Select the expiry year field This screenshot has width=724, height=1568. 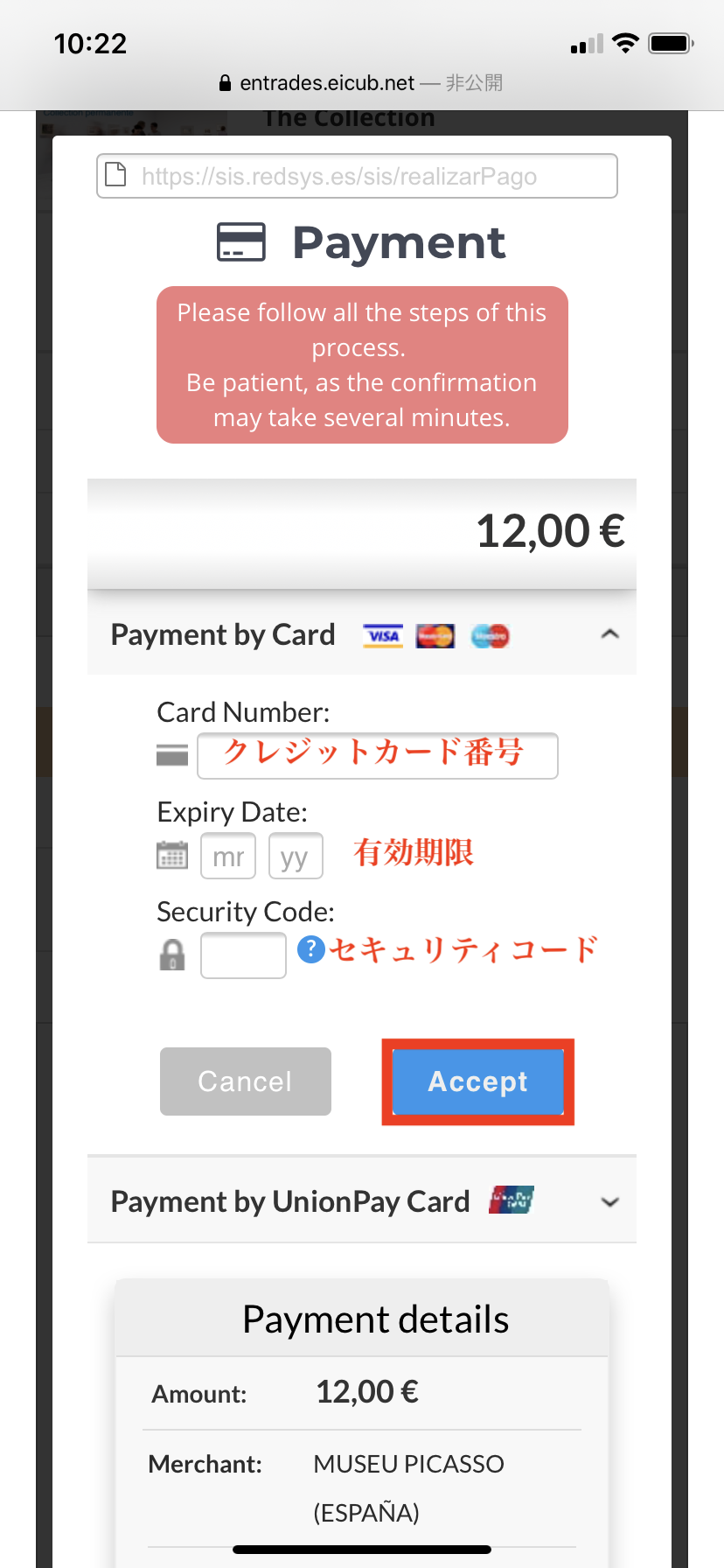click(x=296, y=856)
